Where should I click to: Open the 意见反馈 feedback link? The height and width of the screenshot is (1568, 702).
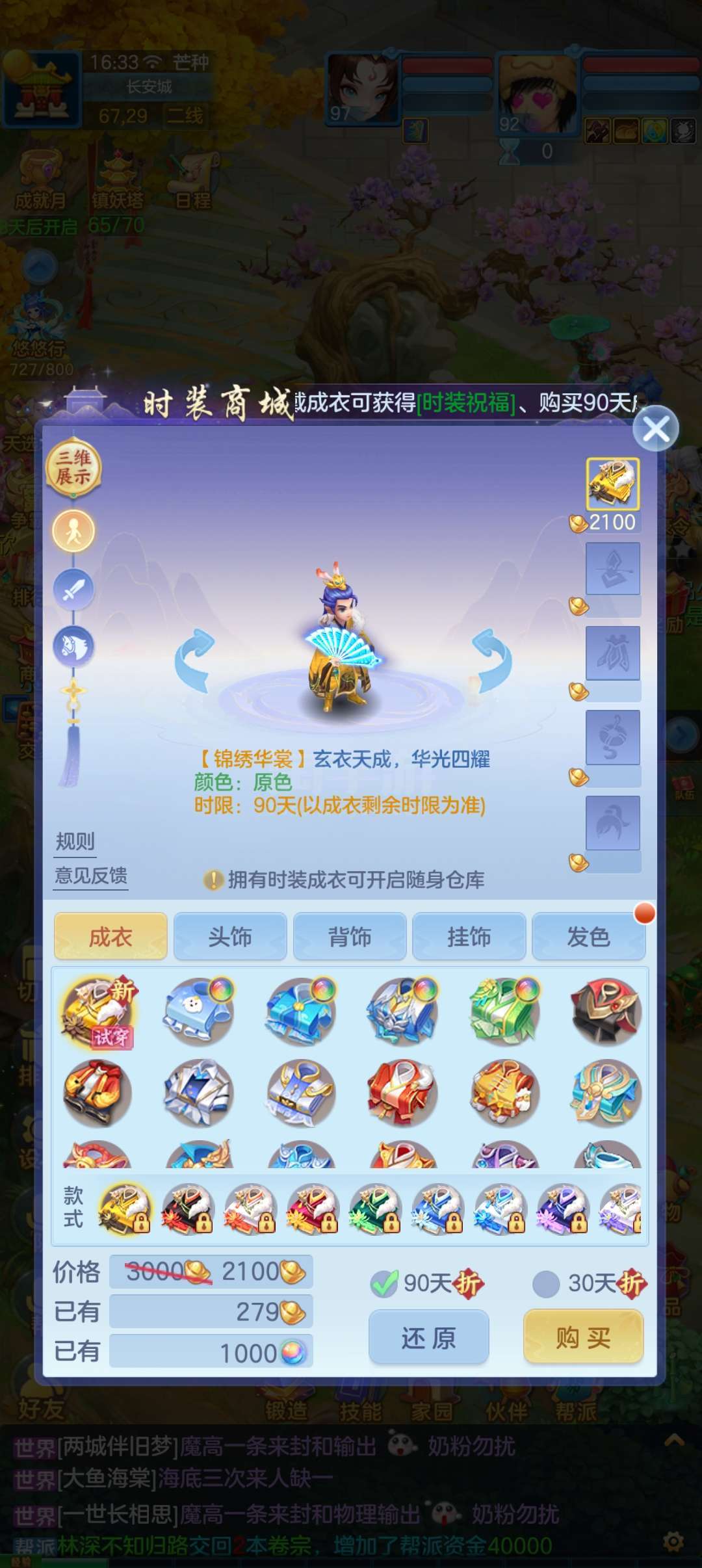91,876
